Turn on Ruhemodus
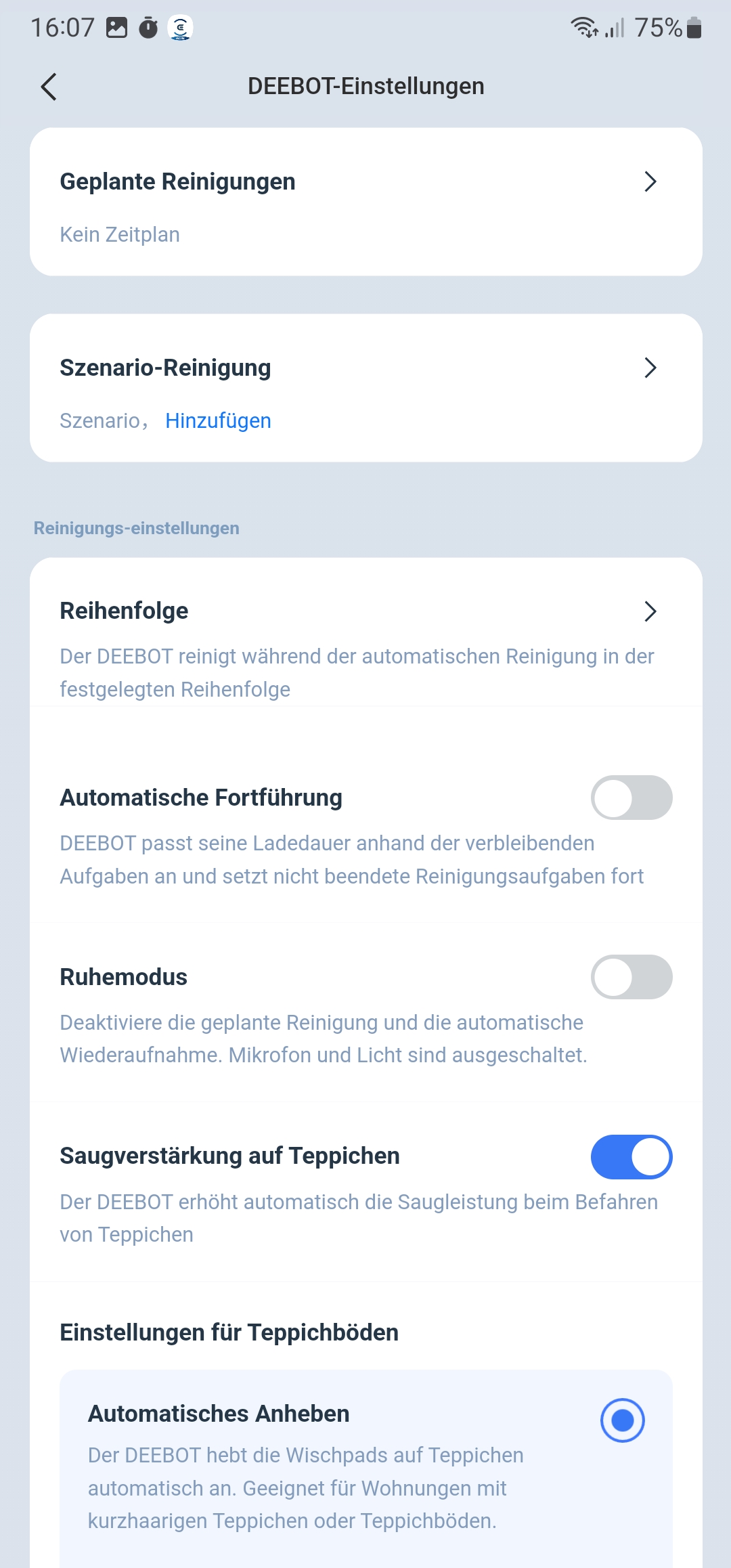This screenshot has height=1568, width=731. 631,977
